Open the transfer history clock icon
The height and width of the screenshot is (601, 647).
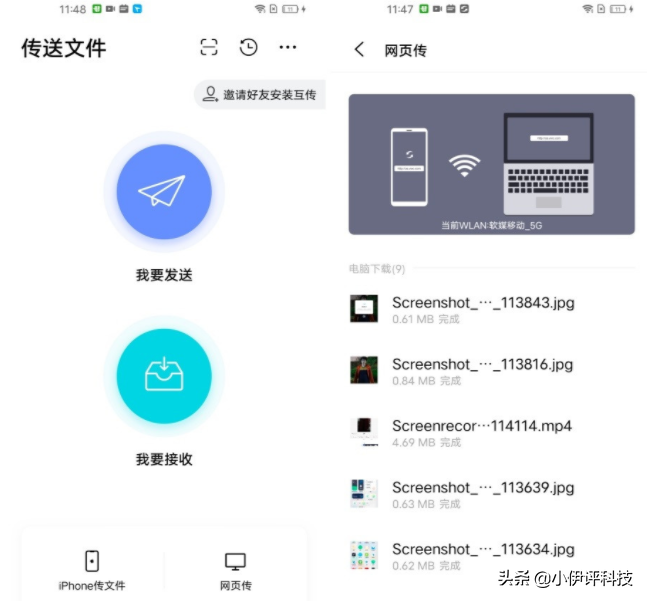248,47
